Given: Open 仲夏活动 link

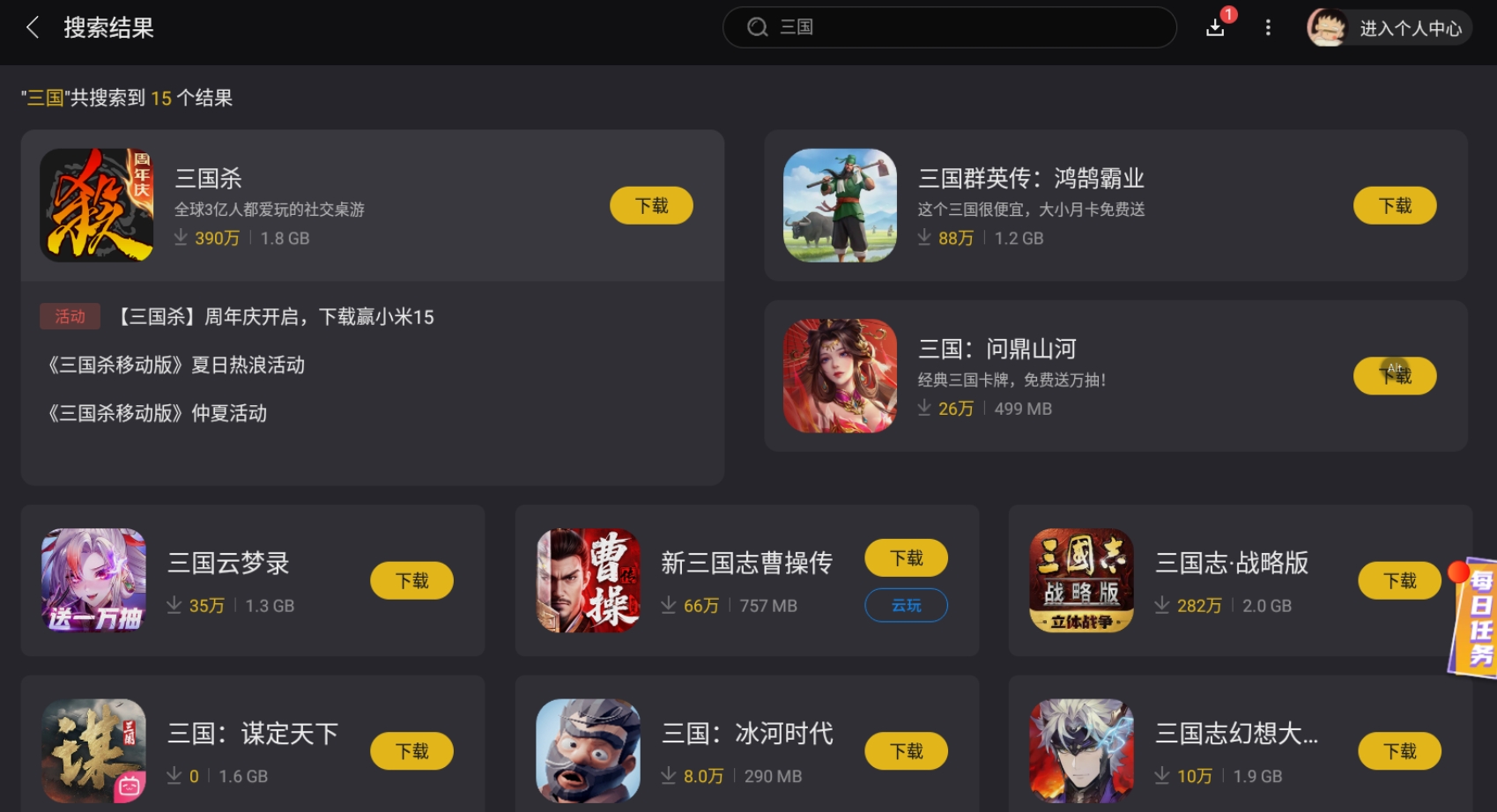Looking at the screenshot, I should pos(158,413).
